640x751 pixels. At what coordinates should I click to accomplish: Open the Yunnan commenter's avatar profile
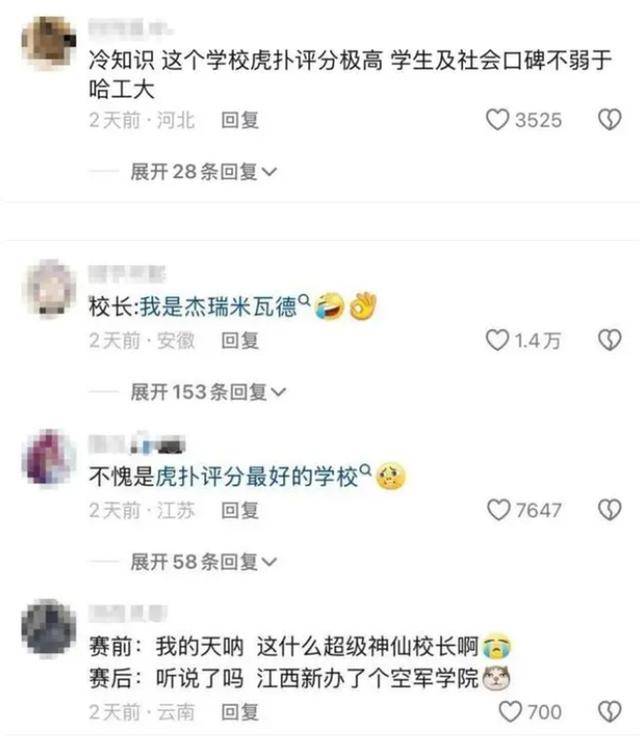(x=48, y=629)
